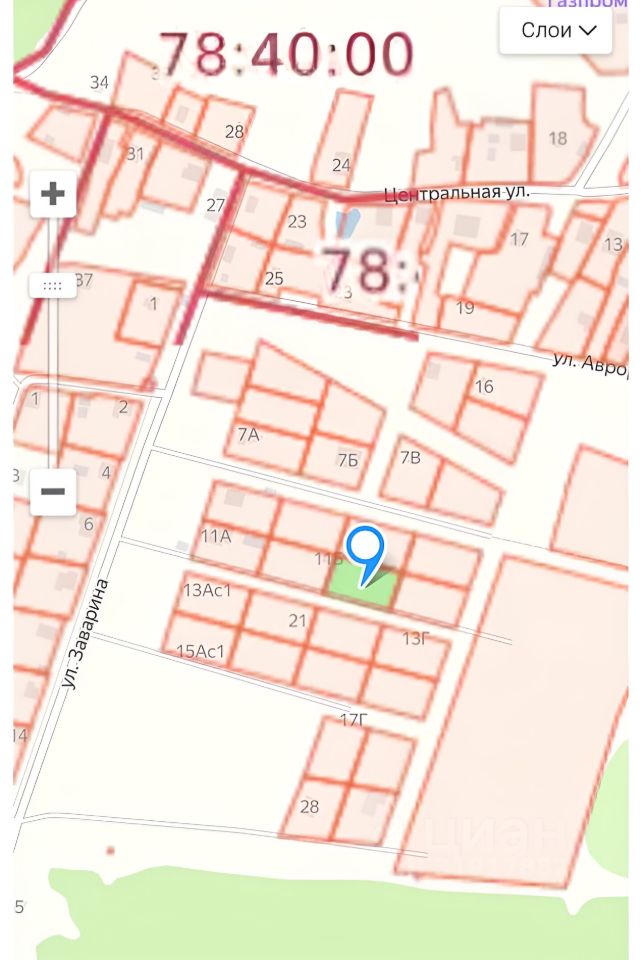Tap the zoom slider handle

tap(53, 286)
